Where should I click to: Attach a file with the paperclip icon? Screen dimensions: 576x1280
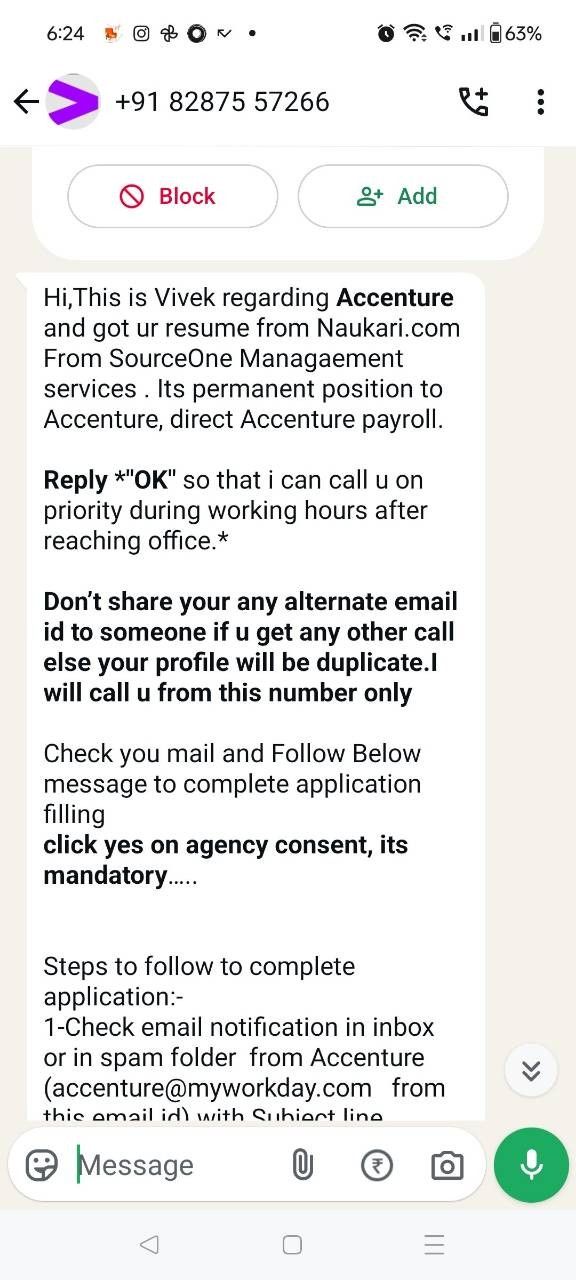tap(303, 1165)
